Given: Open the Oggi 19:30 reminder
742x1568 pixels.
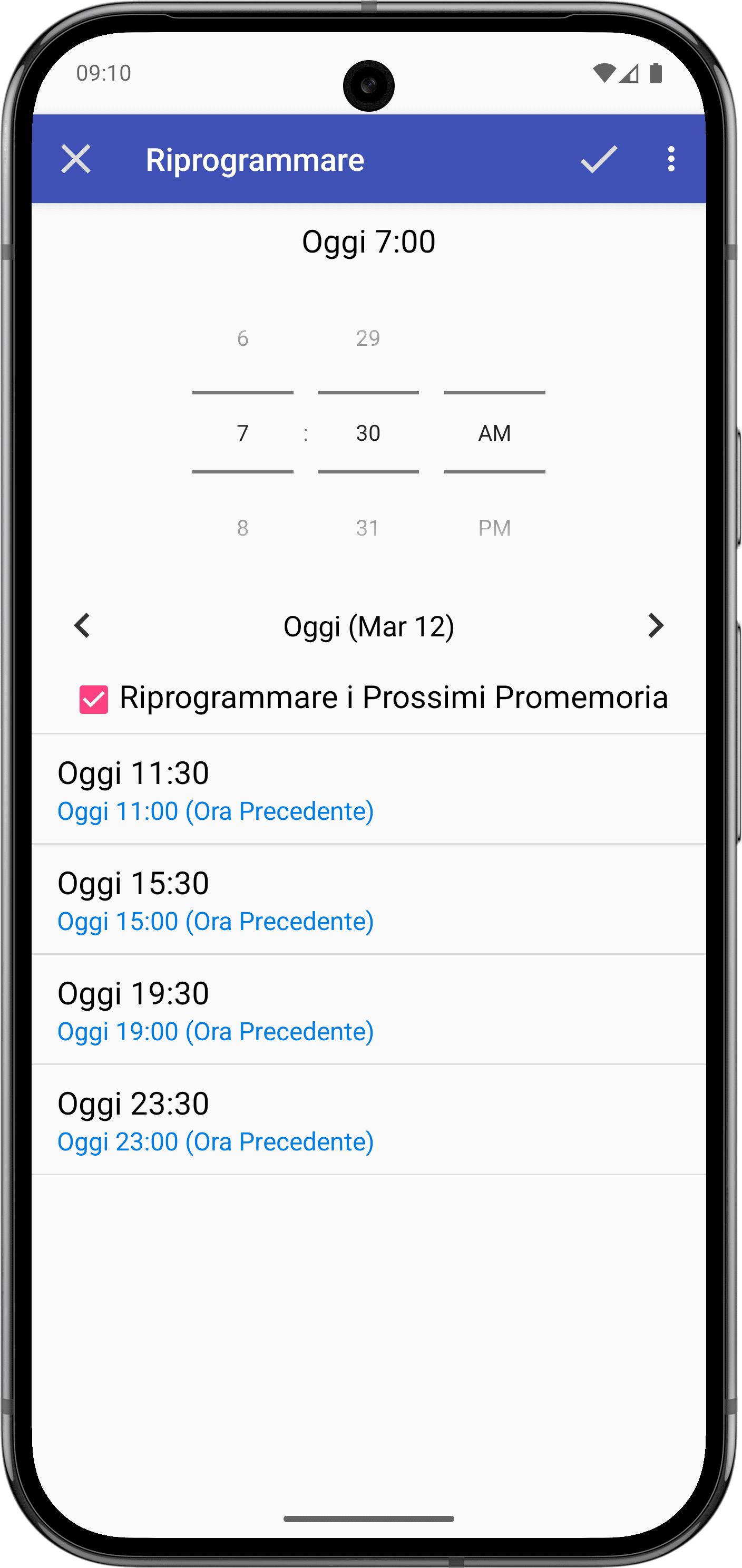Looking at the screenshot, I should (368, 1010).
